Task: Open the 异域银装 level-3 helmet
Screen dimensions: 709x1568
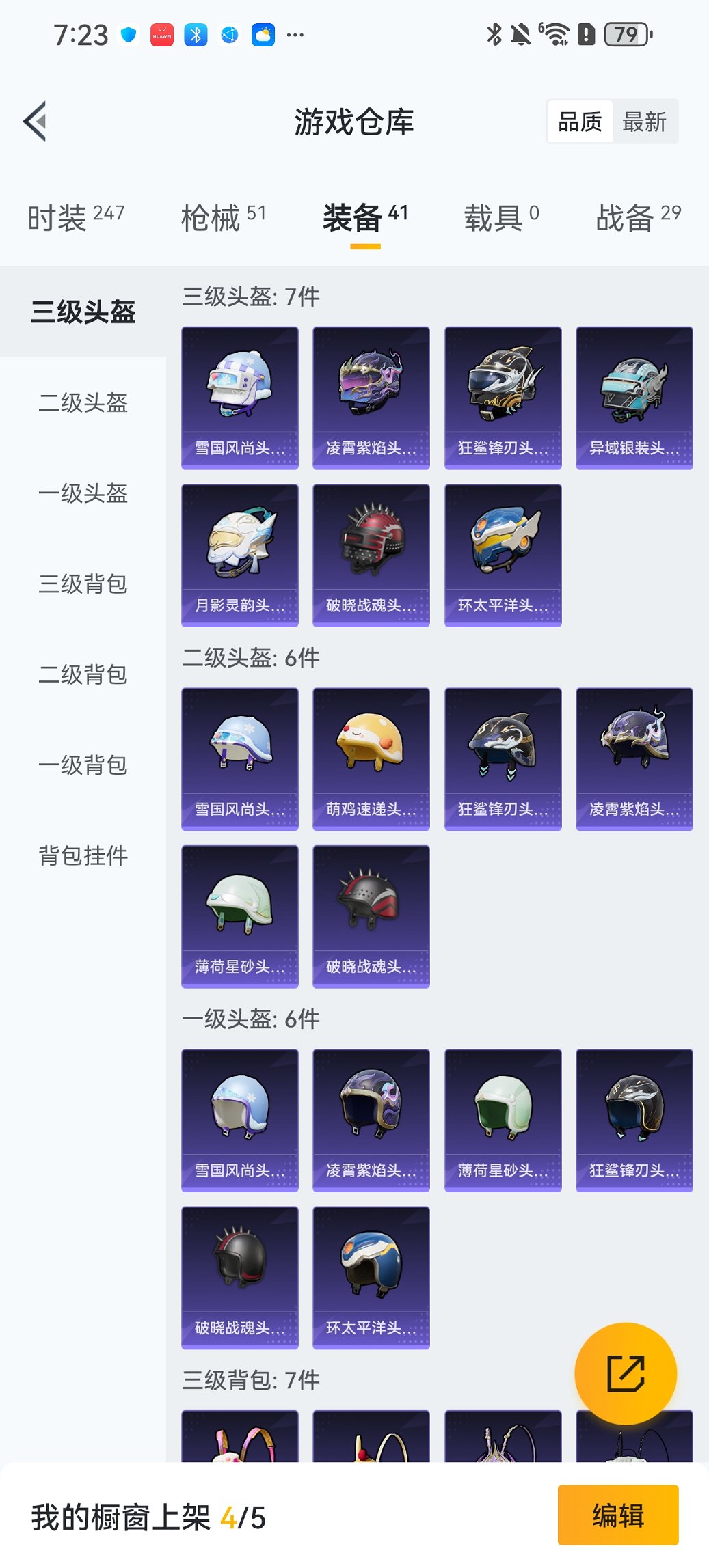Action: click(634, 398)
